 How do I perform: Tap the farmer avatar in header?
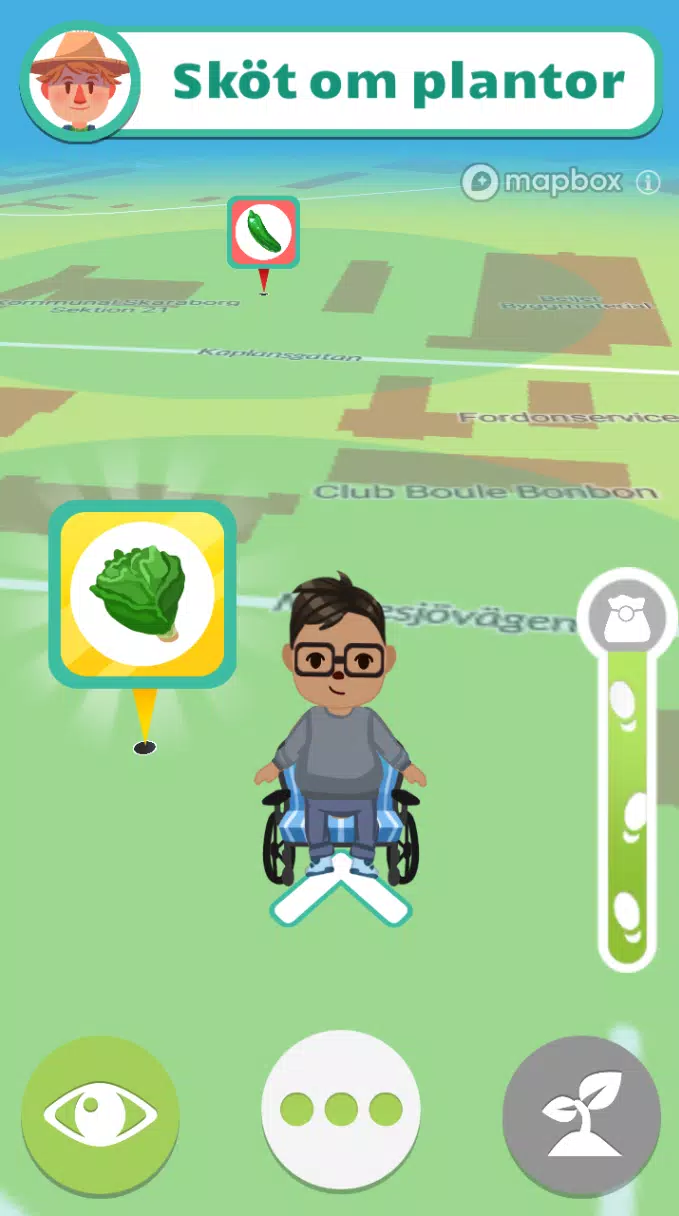(x=79, y=81)
